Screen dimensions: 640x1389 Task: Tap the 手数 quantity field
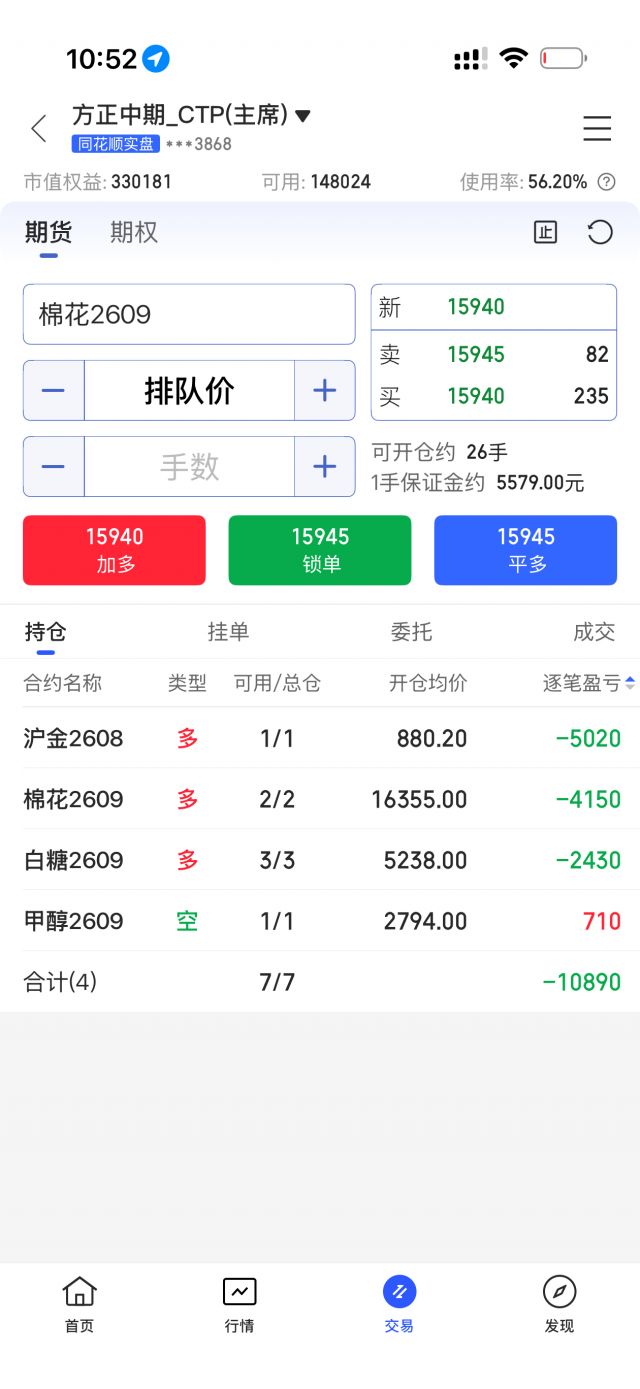pyautogui.click(x=189, y=466)
